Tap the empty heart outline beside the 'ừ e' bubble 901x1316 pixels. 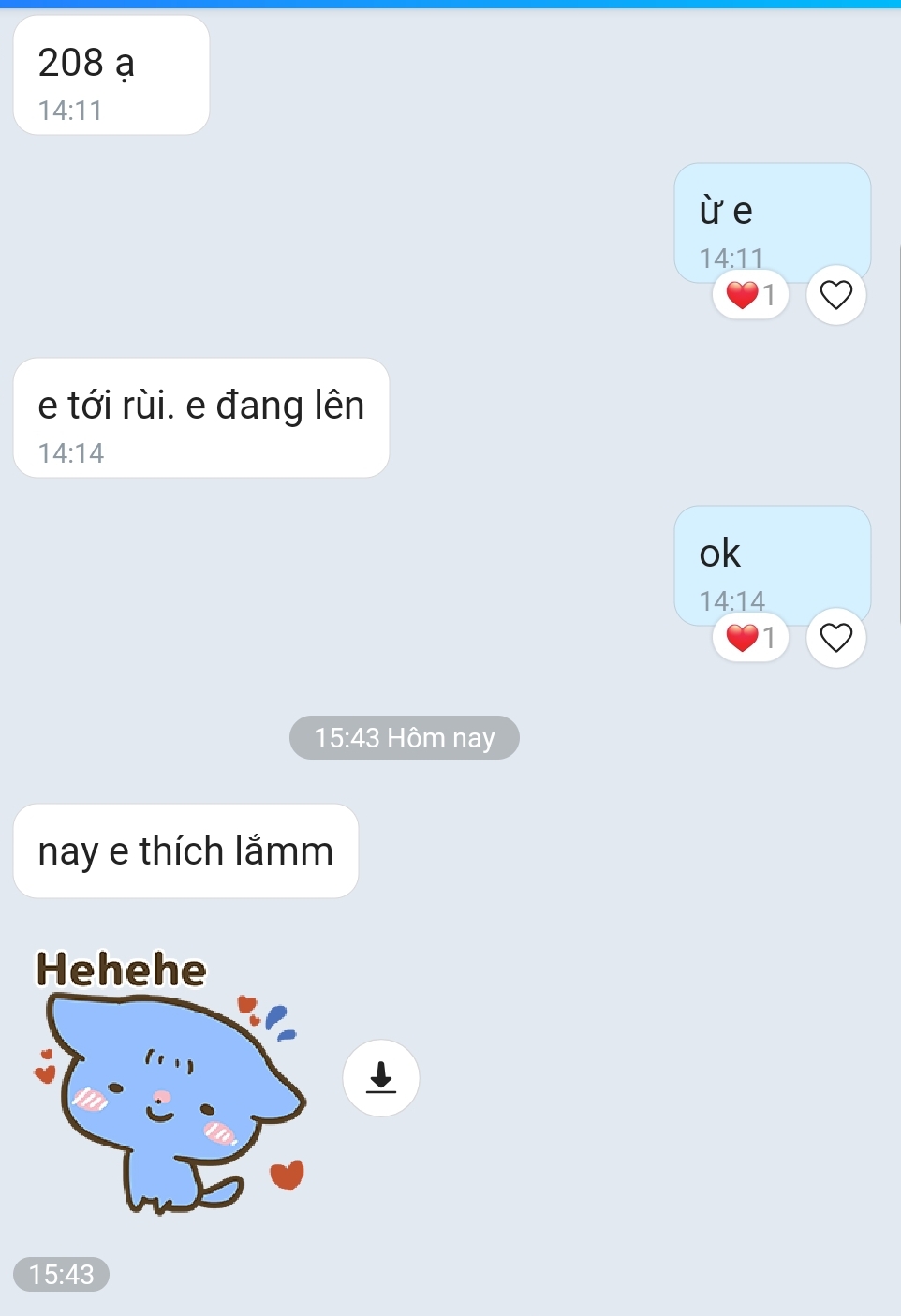[x=835, y=294]
